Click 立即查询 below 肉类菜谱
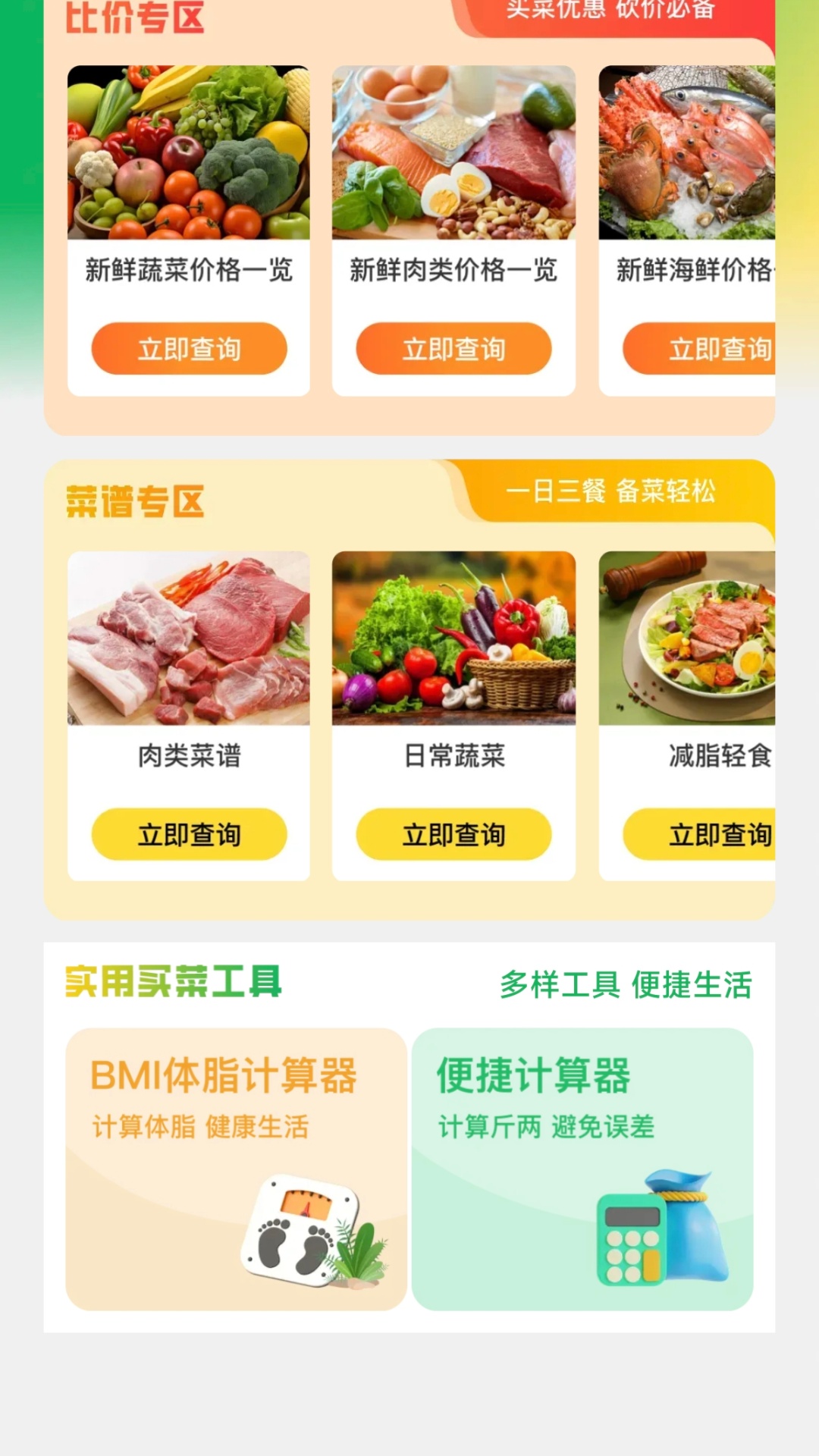The image size is (819, 1456). (188, 834)
